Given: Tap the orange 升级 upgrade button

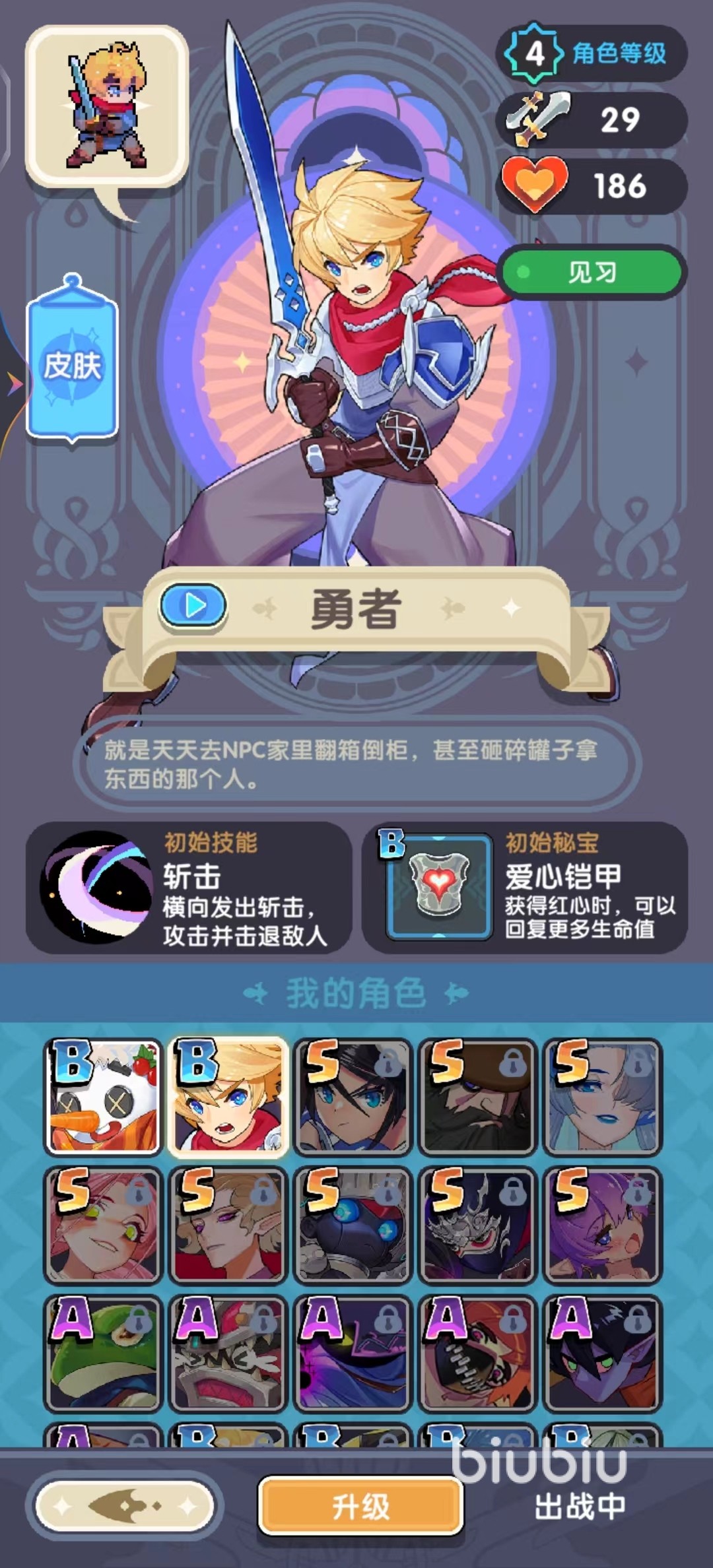Looking at the screenshot, I should coord(360,1506).
